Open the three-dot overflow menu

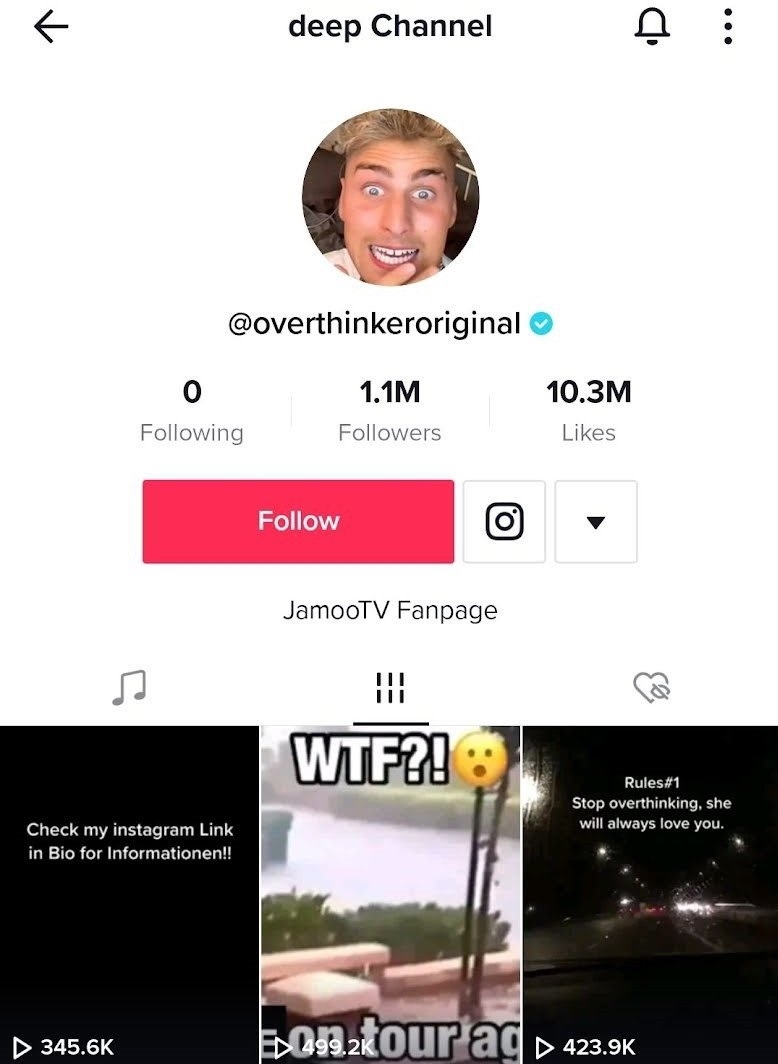coord(728,27)
